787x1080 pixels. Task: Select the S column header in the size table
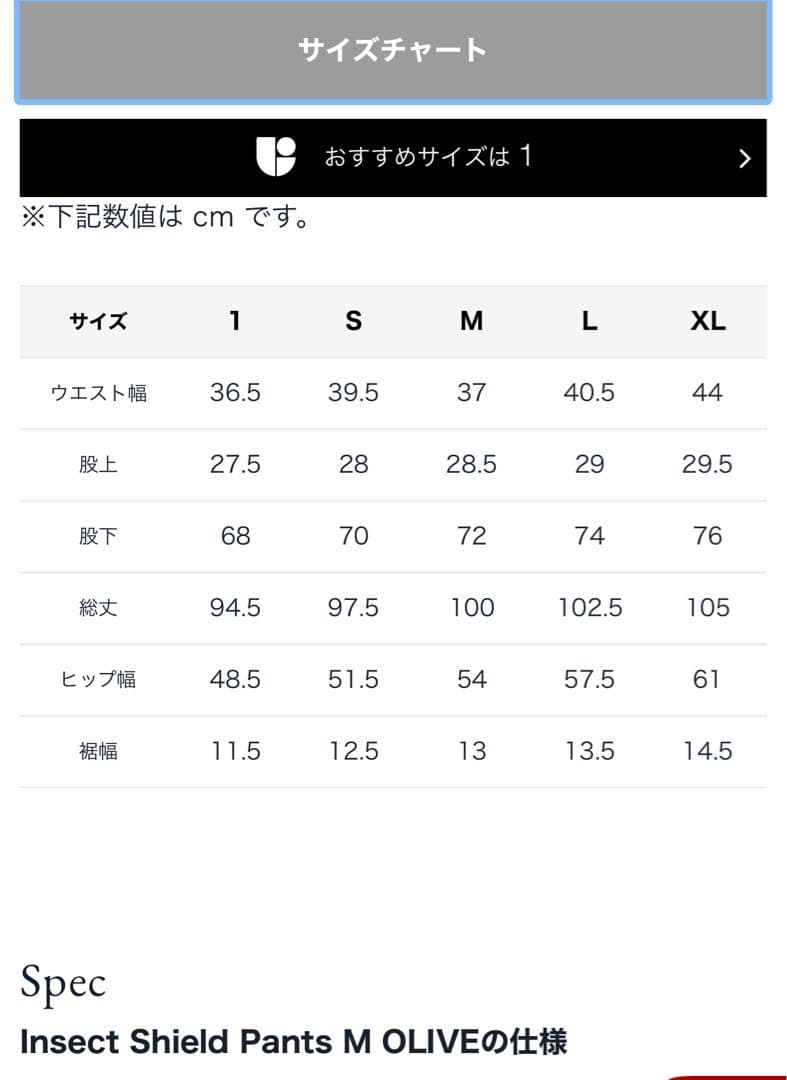353,321
